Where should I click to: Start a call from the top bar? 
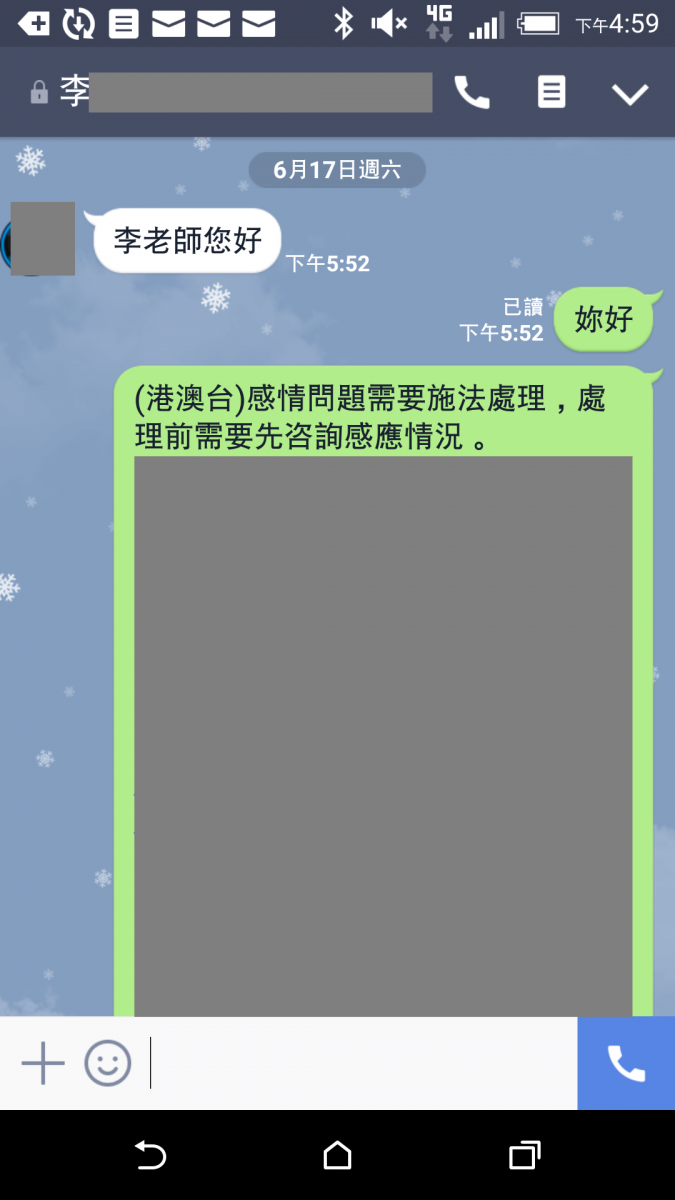coord(472,93)
